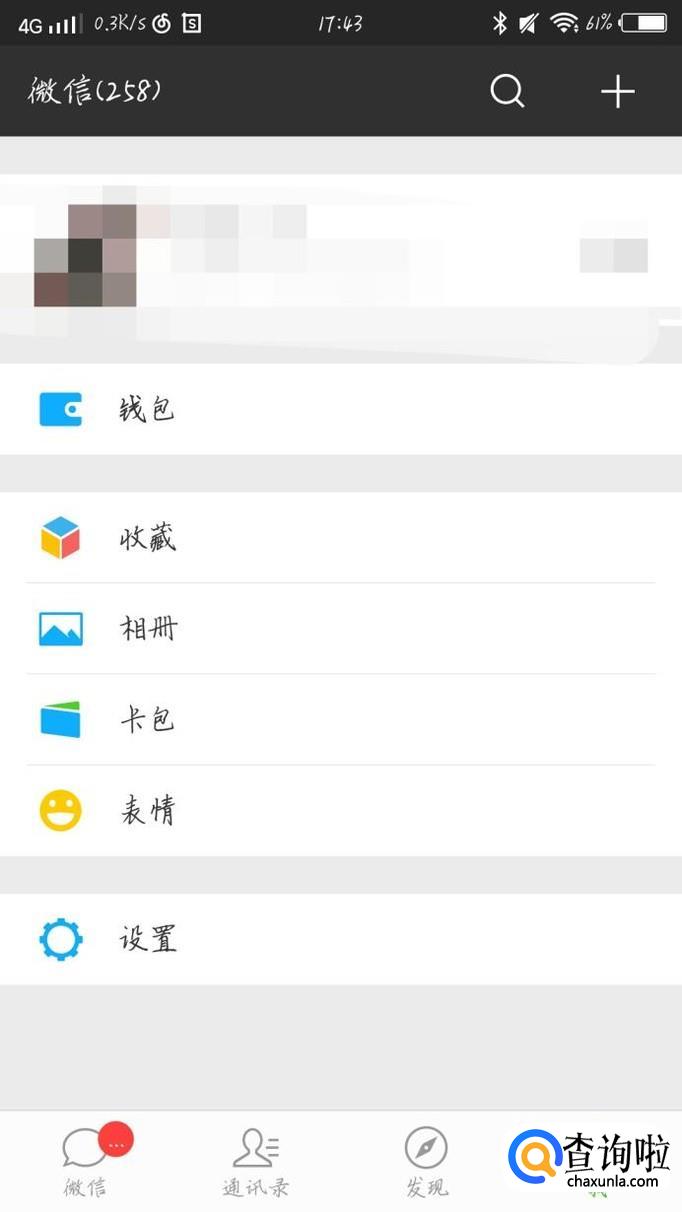
Task: Open 相册 (Album)
Action: pyautogui.click(x=340, y=629)
